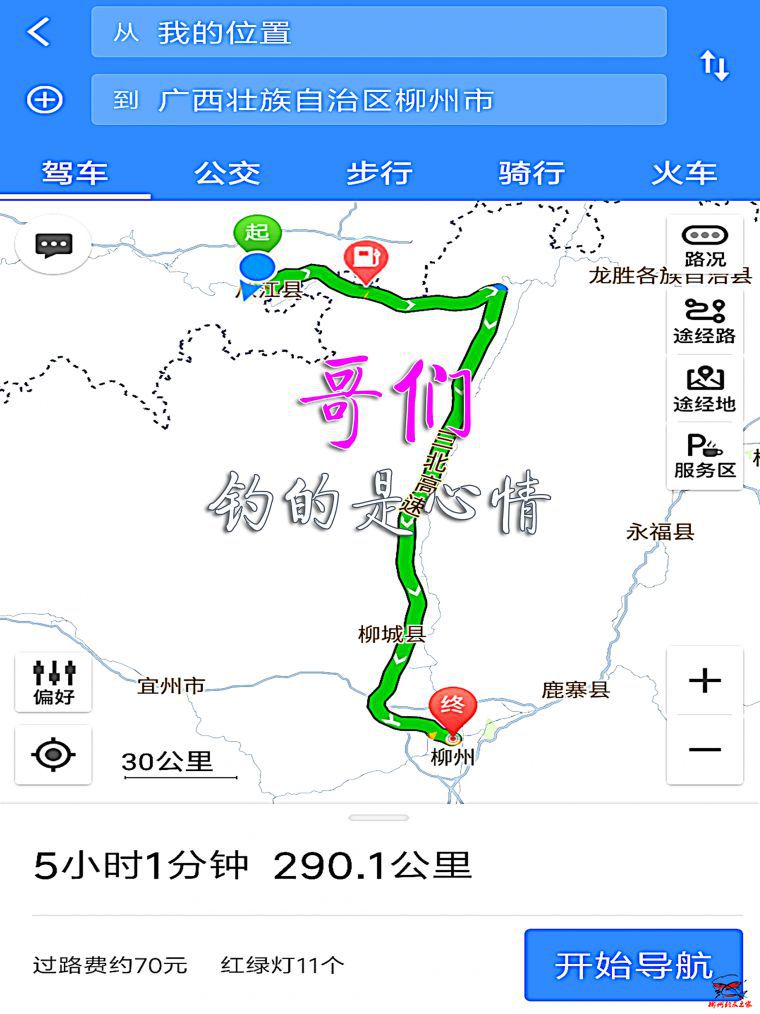The width and height of the screenshot is (760, 1014).
Task: Go back from route planning
Action: pos(38,32)
